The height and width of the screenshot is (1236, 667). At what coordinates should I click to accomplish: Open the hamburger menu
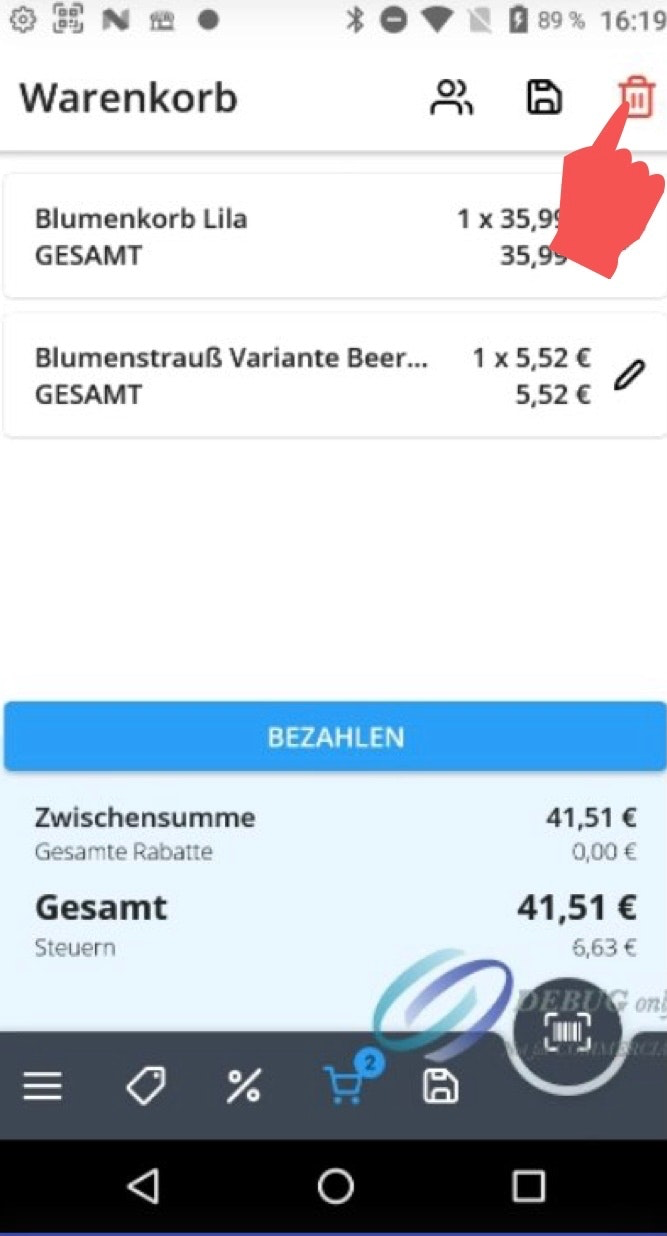(43, 1087)
